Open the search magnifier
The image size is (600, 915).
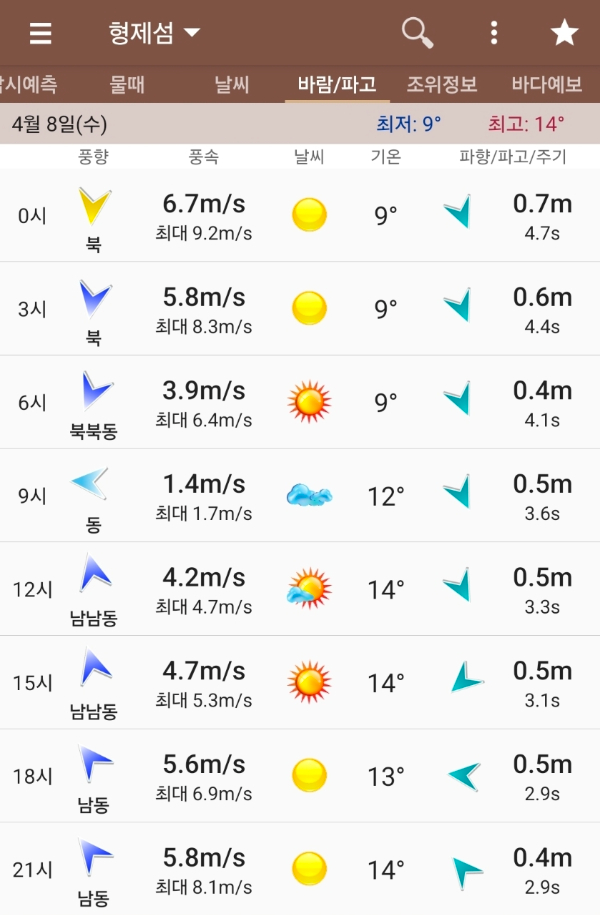[x=417, y=33]
